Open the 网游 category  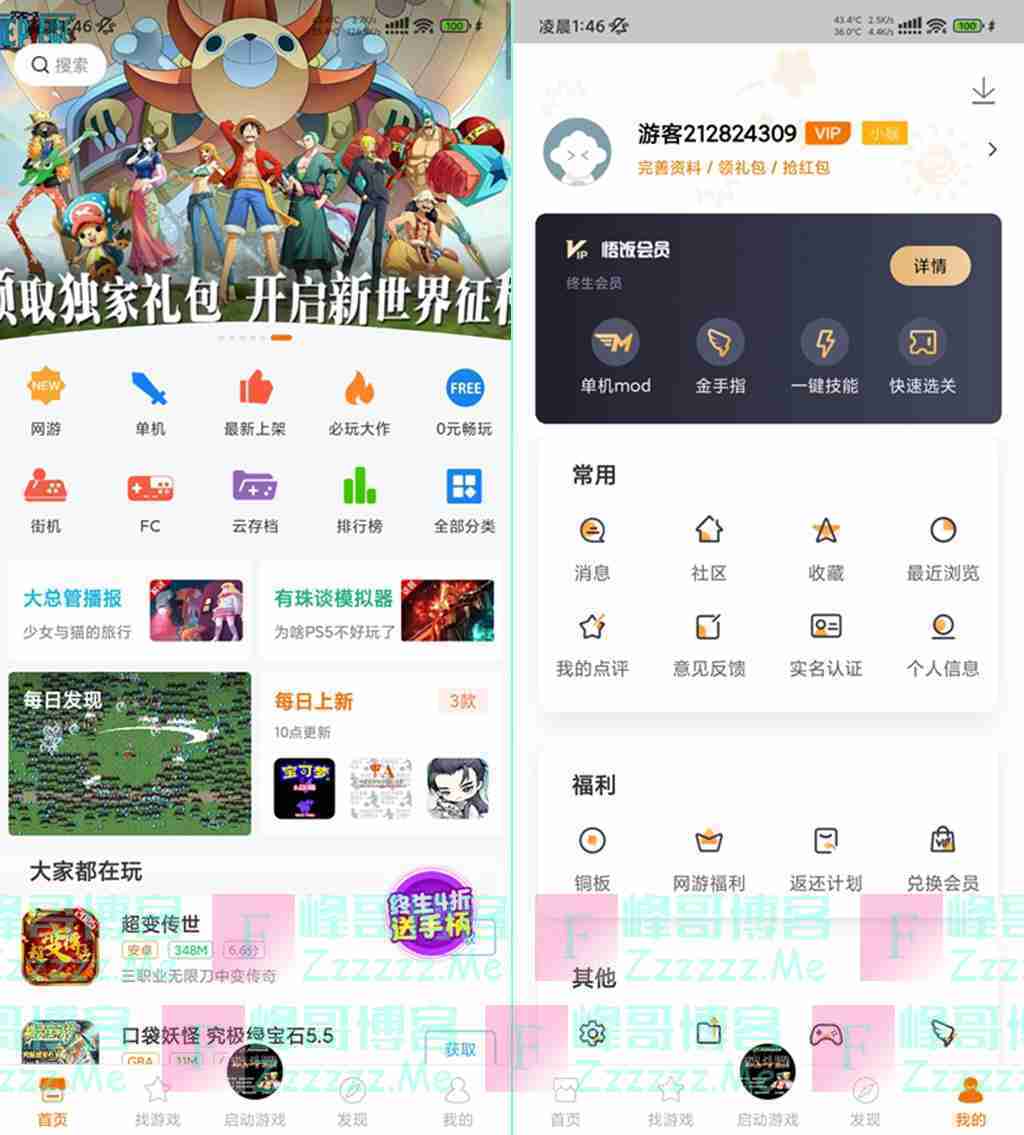coord(46,402)
